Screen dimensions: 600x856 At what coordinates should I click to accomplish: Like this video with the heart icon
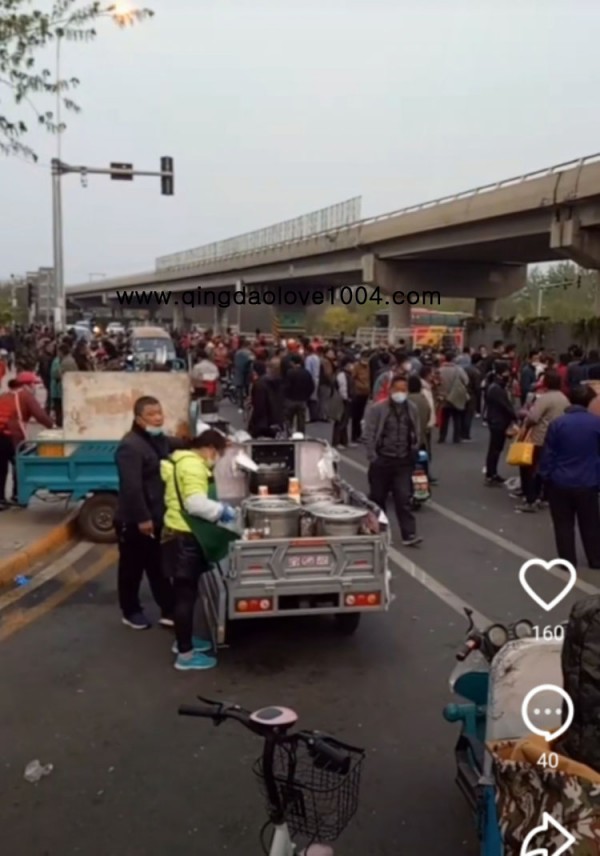coord(547,584)
